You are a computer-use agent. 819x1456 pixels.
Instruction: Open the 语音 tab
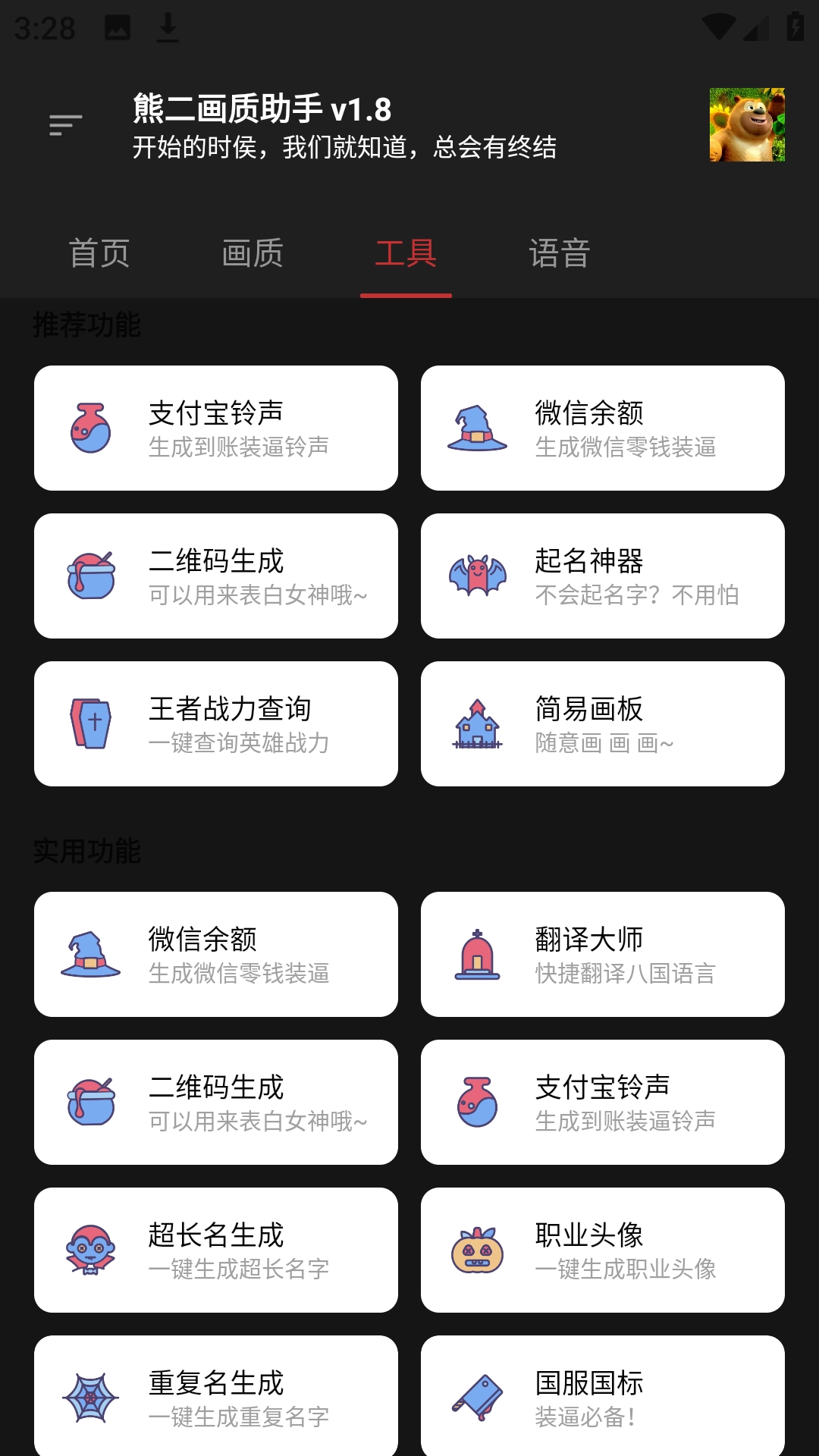tap(559, 254)
